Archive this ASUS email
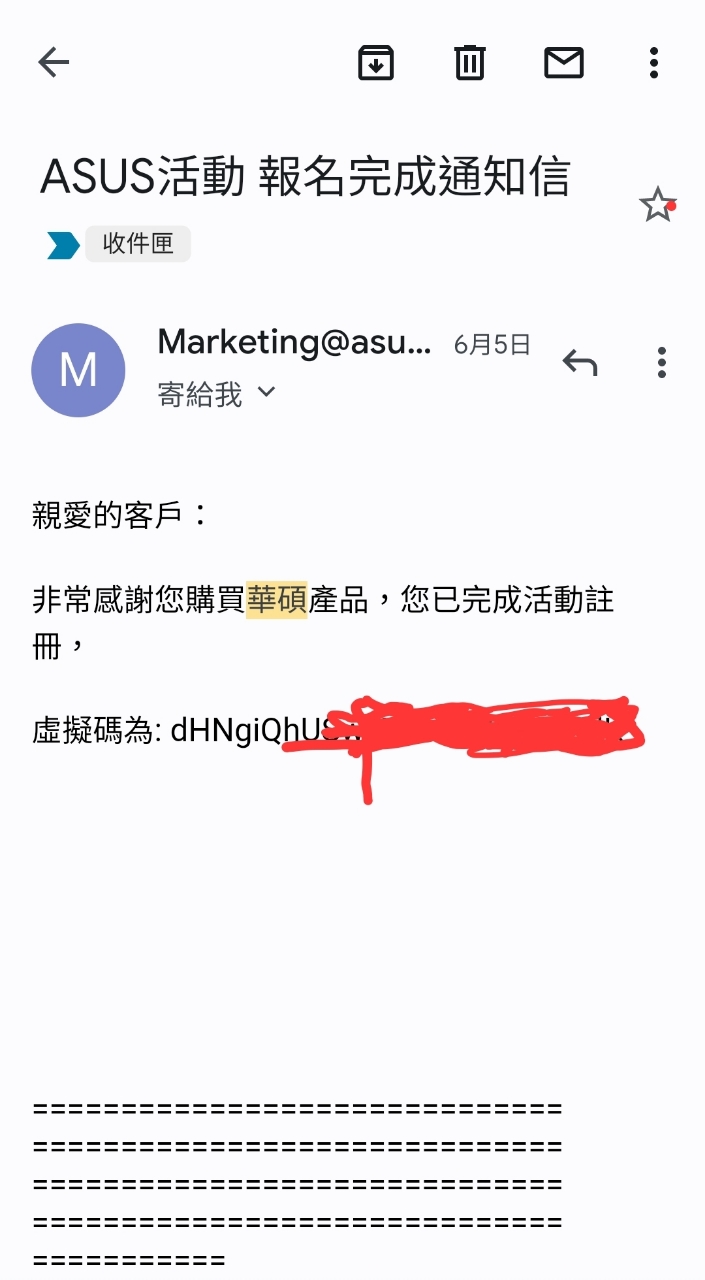The image size is (705, 1280). point(376,63)
